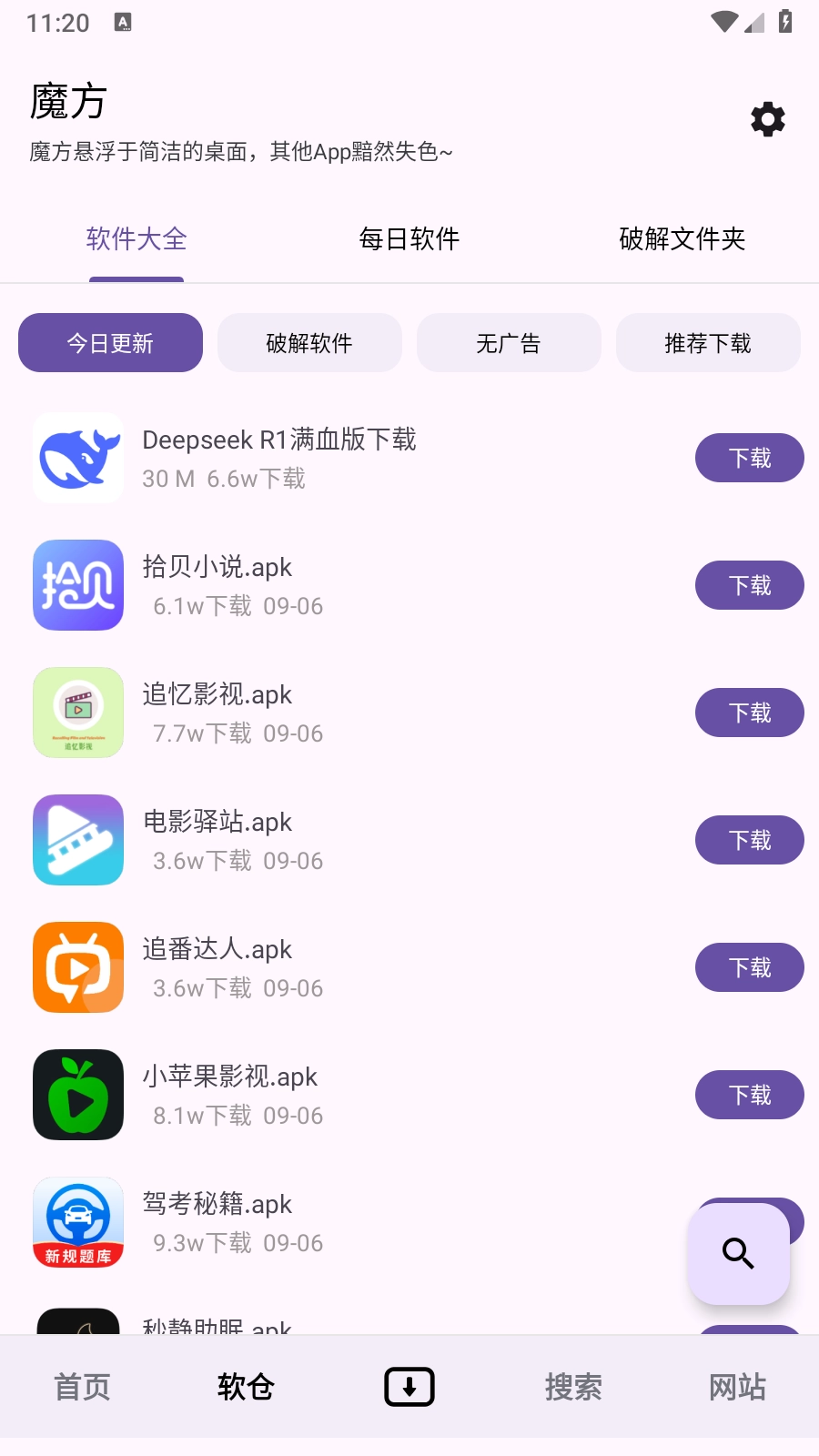
Task: Switch to the 搜索 bottom tab
Action: coord(573,1387)
